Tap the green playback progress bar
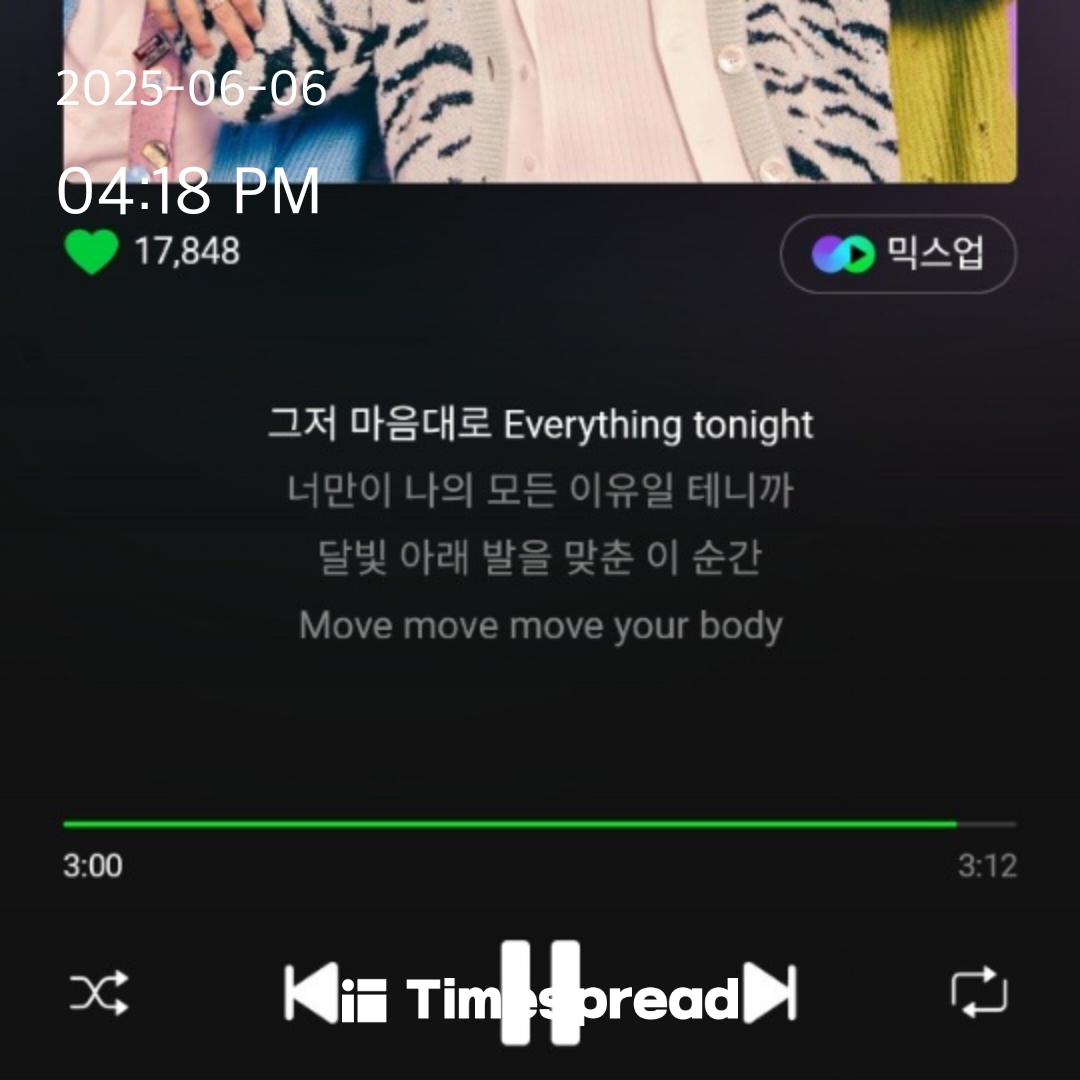This screenshot has width=1080, height=1080. tap(510, 824)
